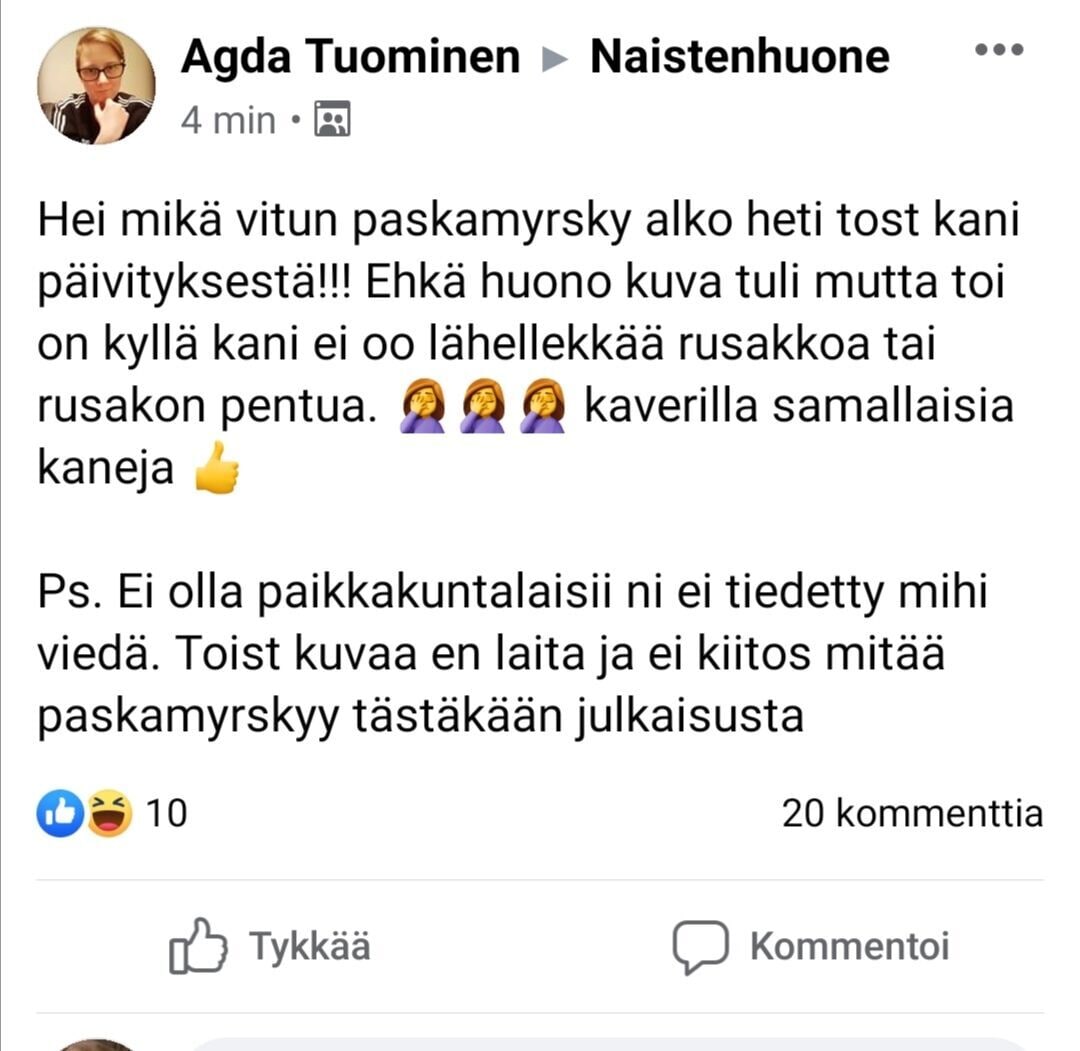This screenshot has height=1051, width=1080.
Task: Open Agda Tuominen's profile from her name
Action: tap(350, 56)
